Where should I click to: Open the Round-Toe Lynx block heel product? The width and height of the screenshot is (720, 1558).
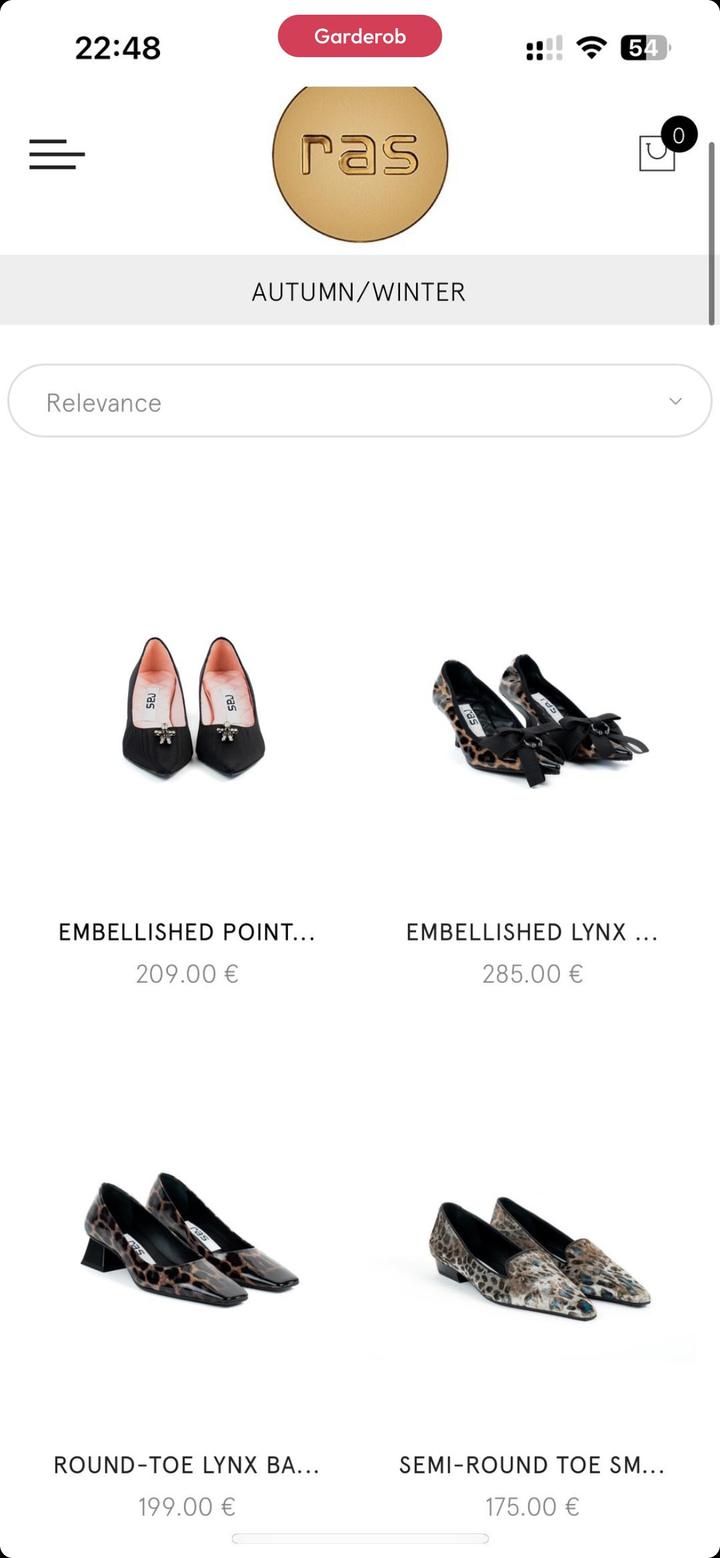click(187, 1241)
